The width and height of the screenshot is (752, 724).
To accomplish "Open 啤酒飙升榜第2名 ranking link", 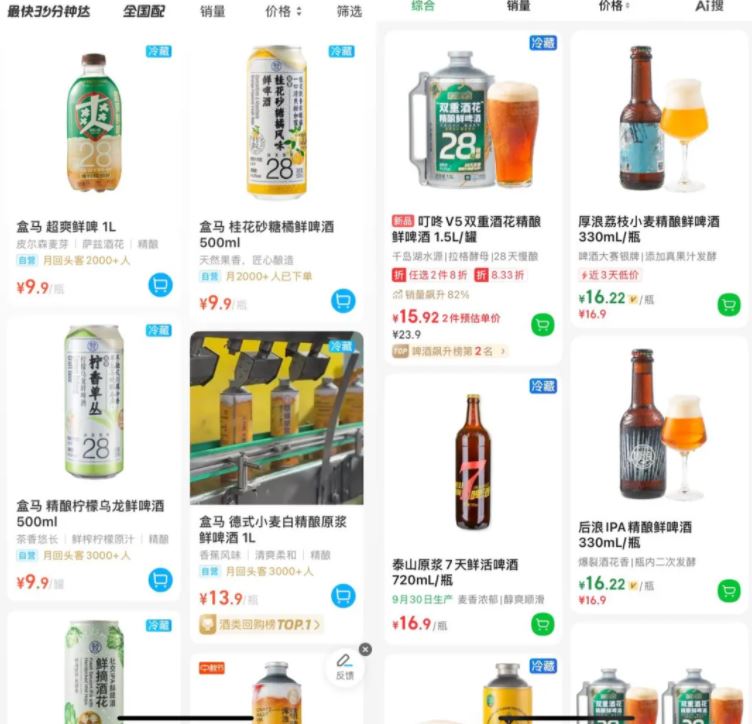I will (x=450, y=351).
